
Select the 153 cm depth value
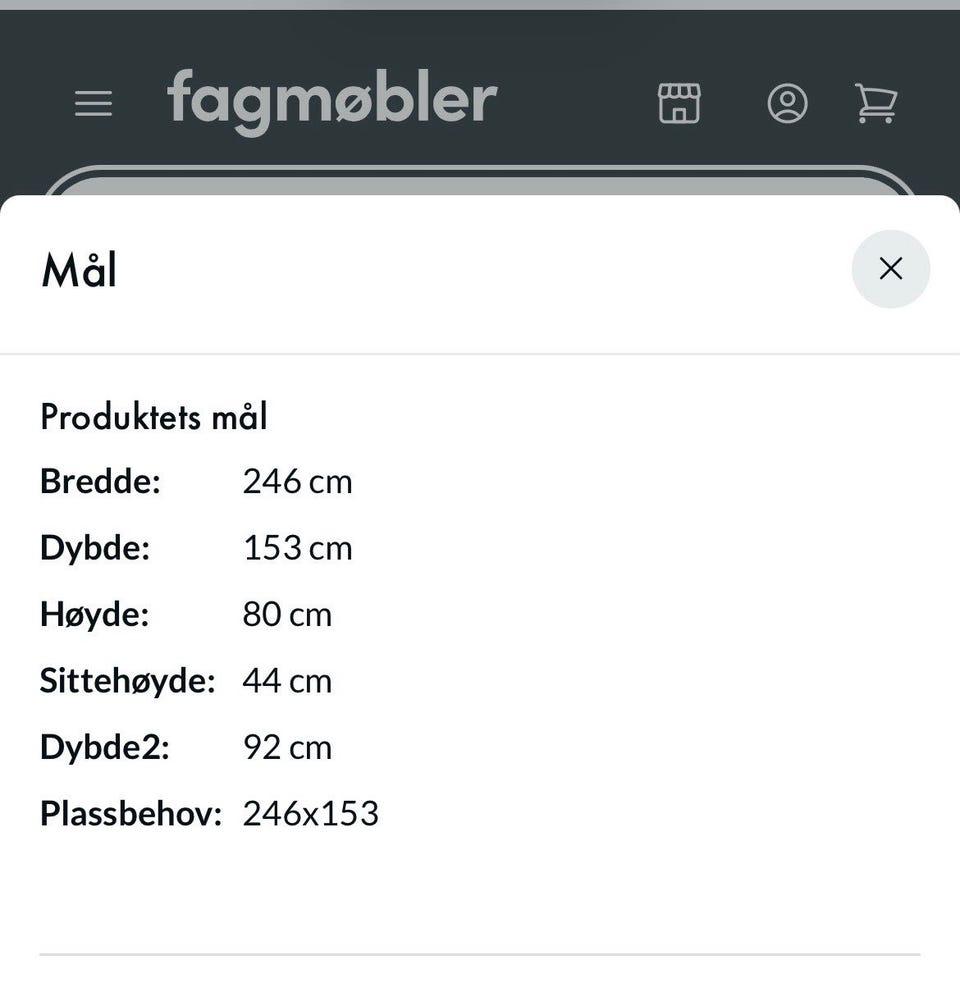pyautogui.click(x=297, y=548)
